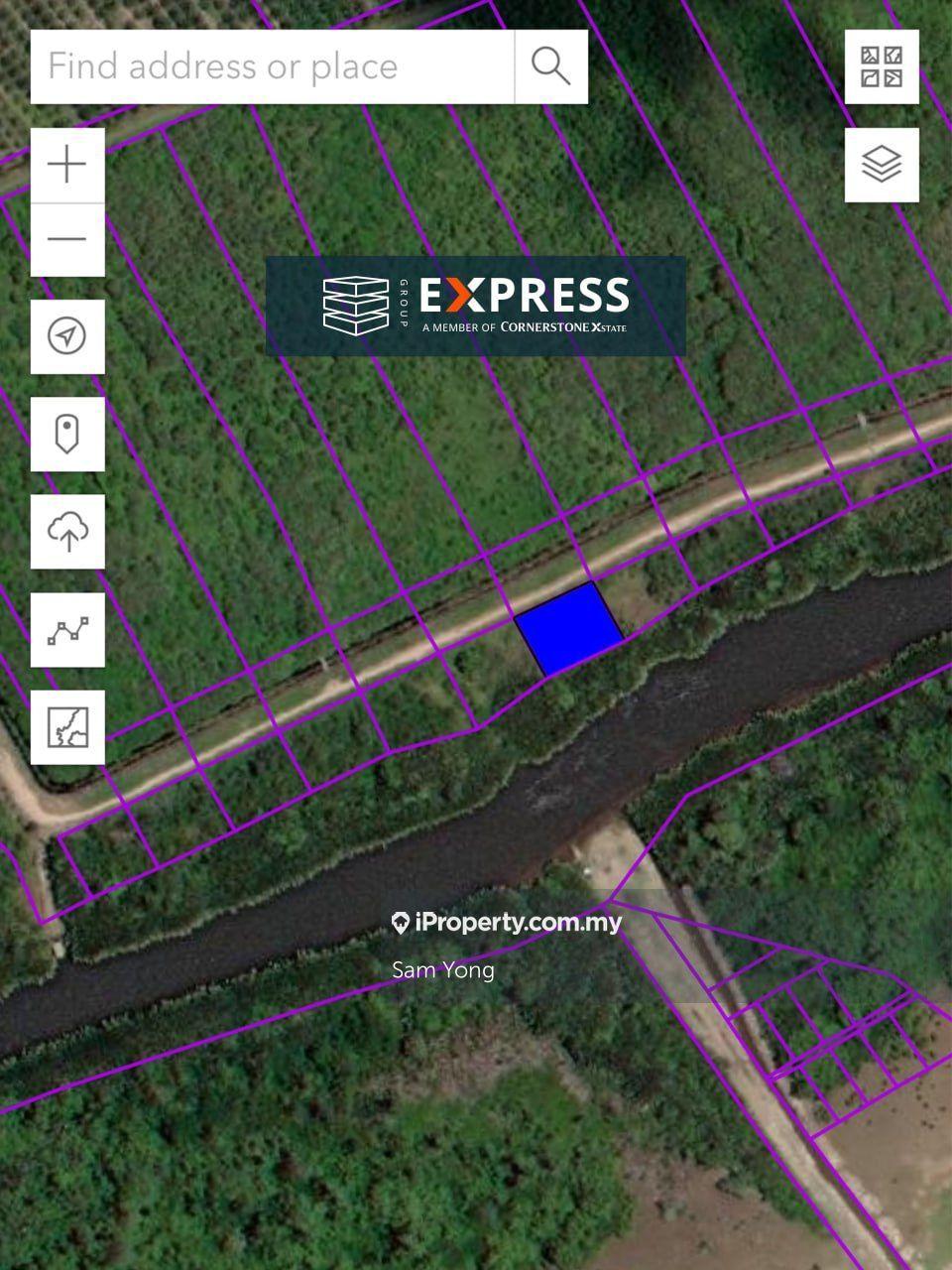Open the map overview tool
Screen dimensions: 952x1270
(67, 727)
